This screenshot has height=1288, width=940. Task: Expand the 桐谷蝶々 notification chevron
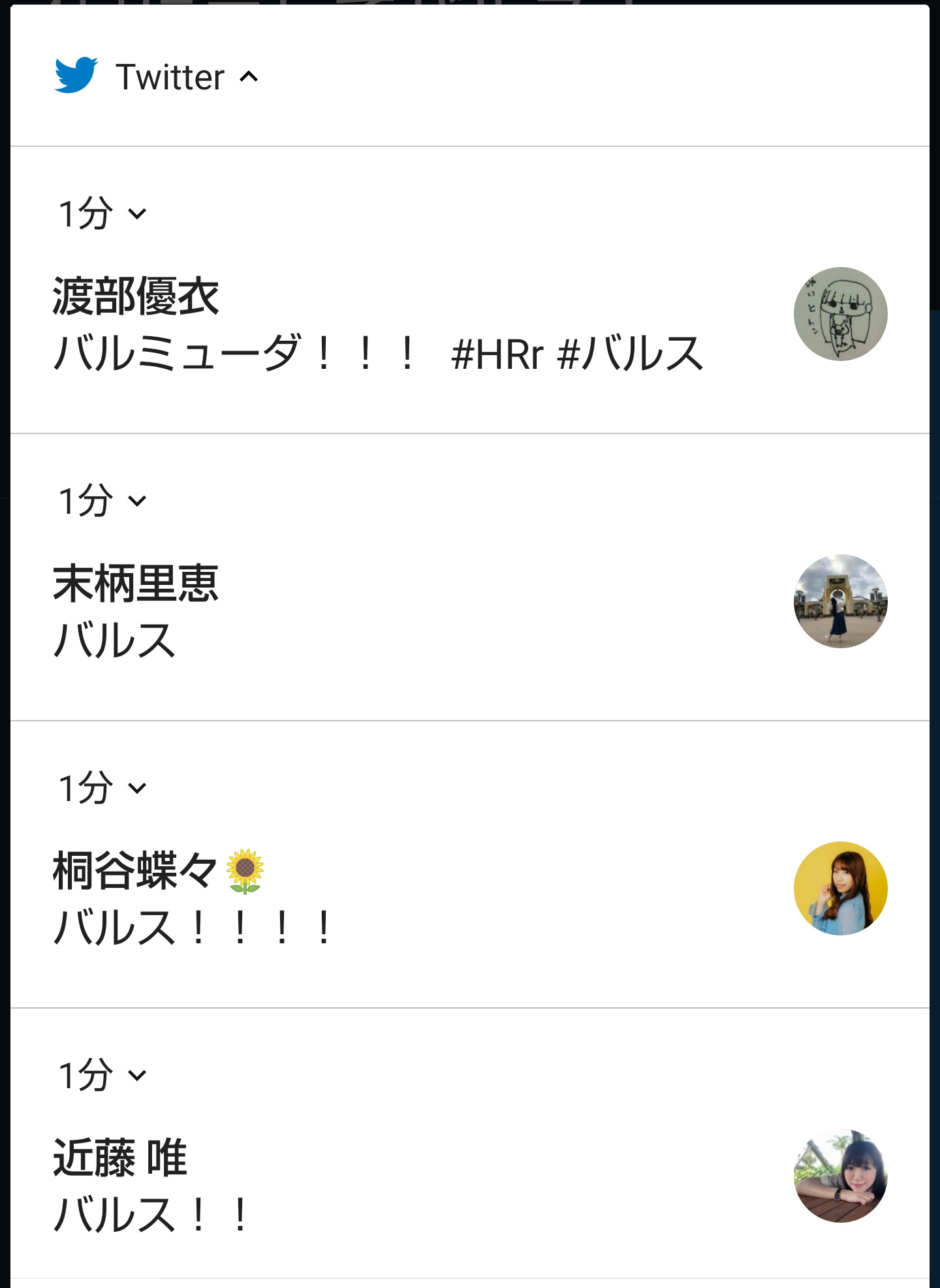(137, 788)
